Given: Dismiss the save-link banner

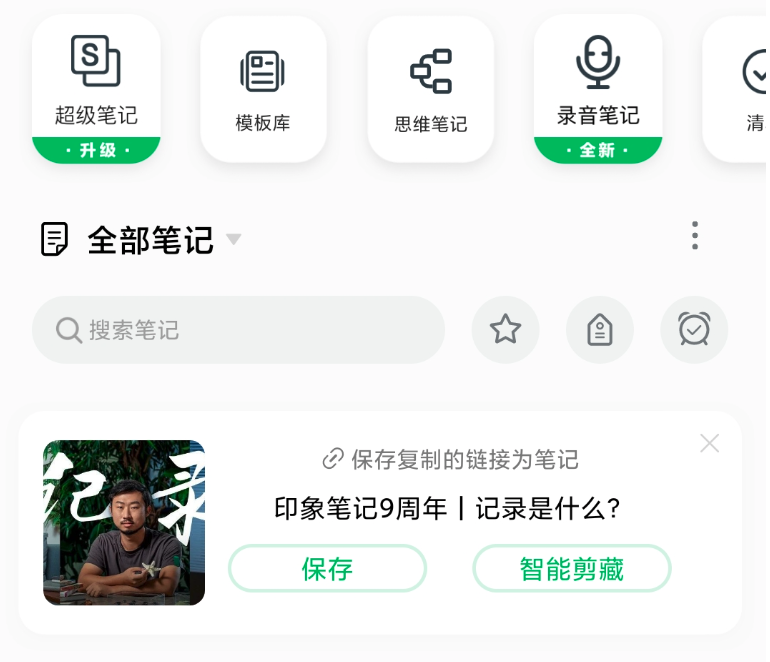Looking at the screenshot, I should [x=709, y=443].
